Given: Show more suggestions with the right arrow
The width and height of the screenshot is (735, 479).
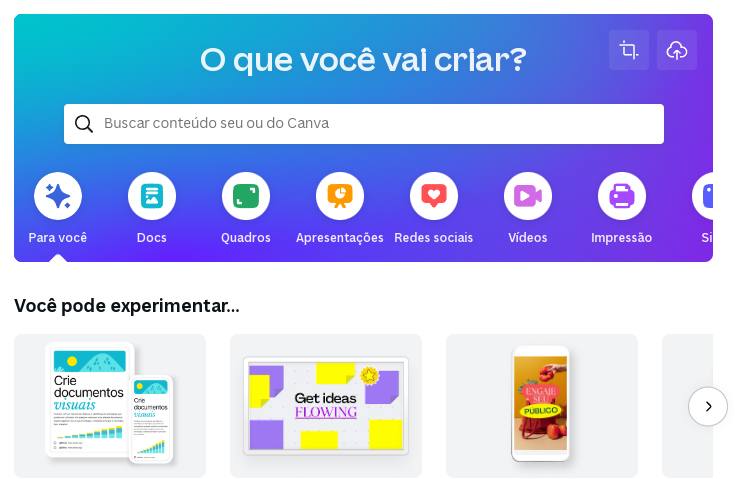Looking at the screenshot, I should click(x=708, y=406).
